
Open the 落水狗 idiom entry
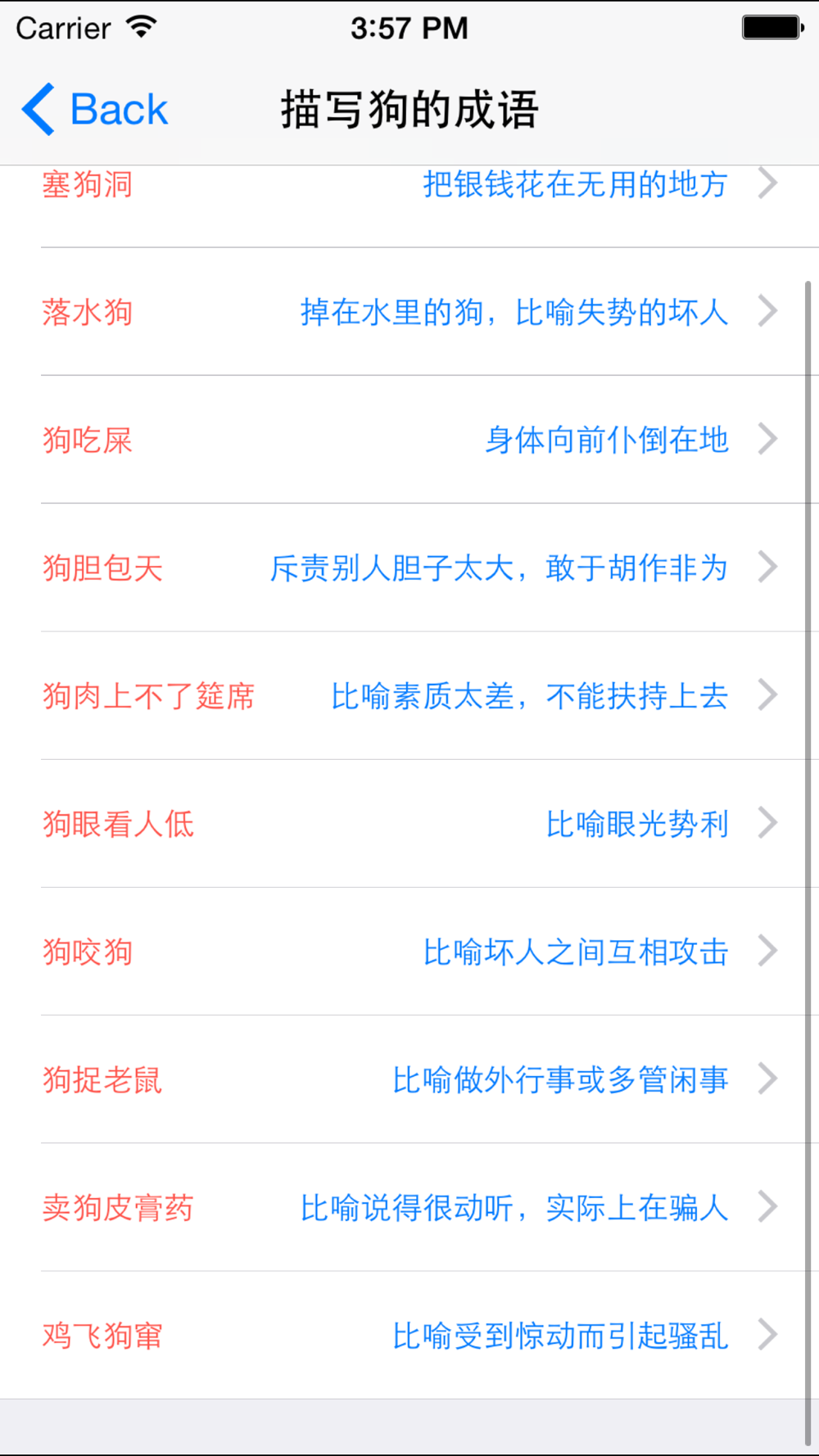click(x=409, y=312)
